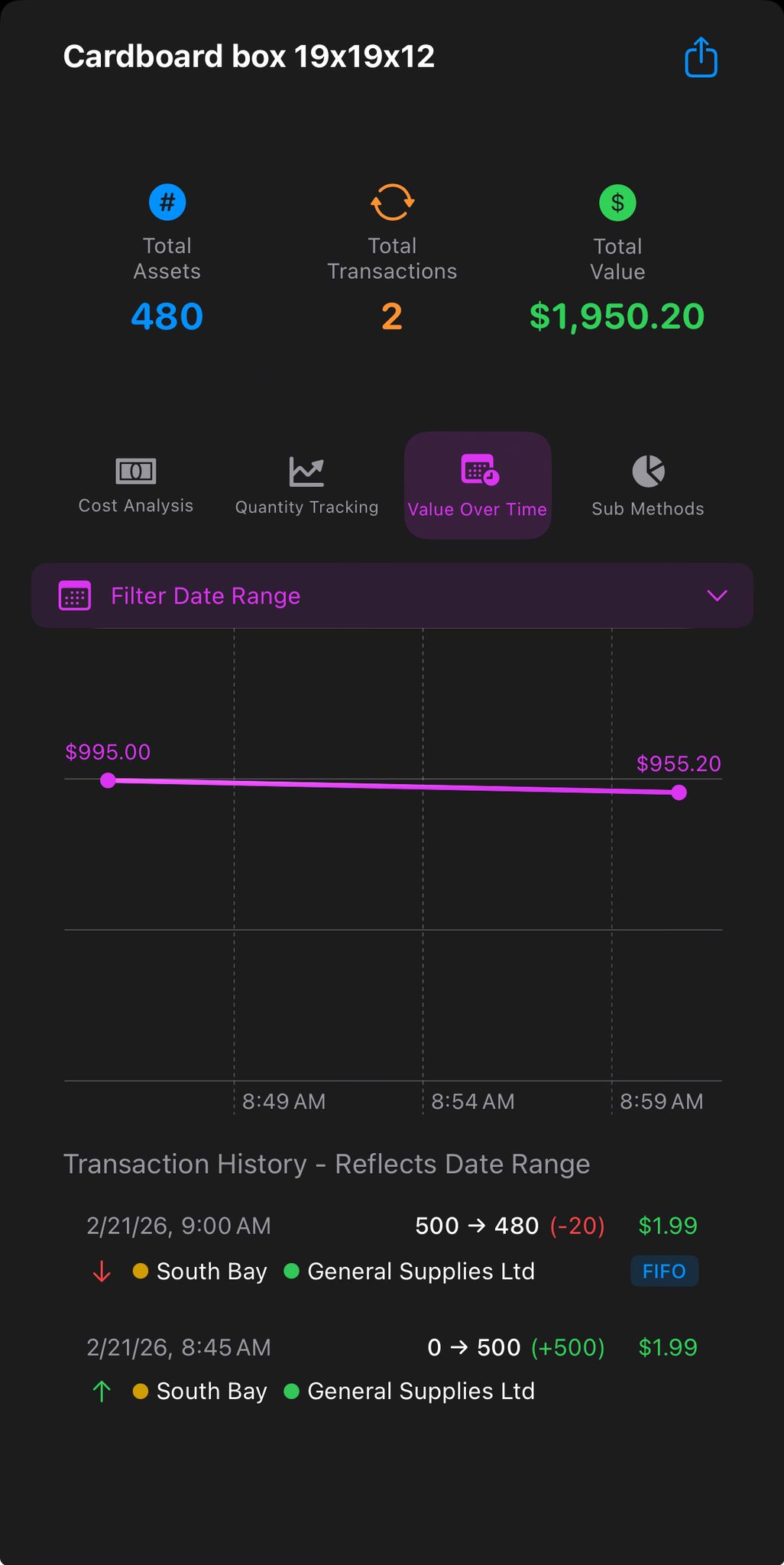Open the date range chevron
The height and width of the screenshot is (1565, 784).
click(715, 595)
